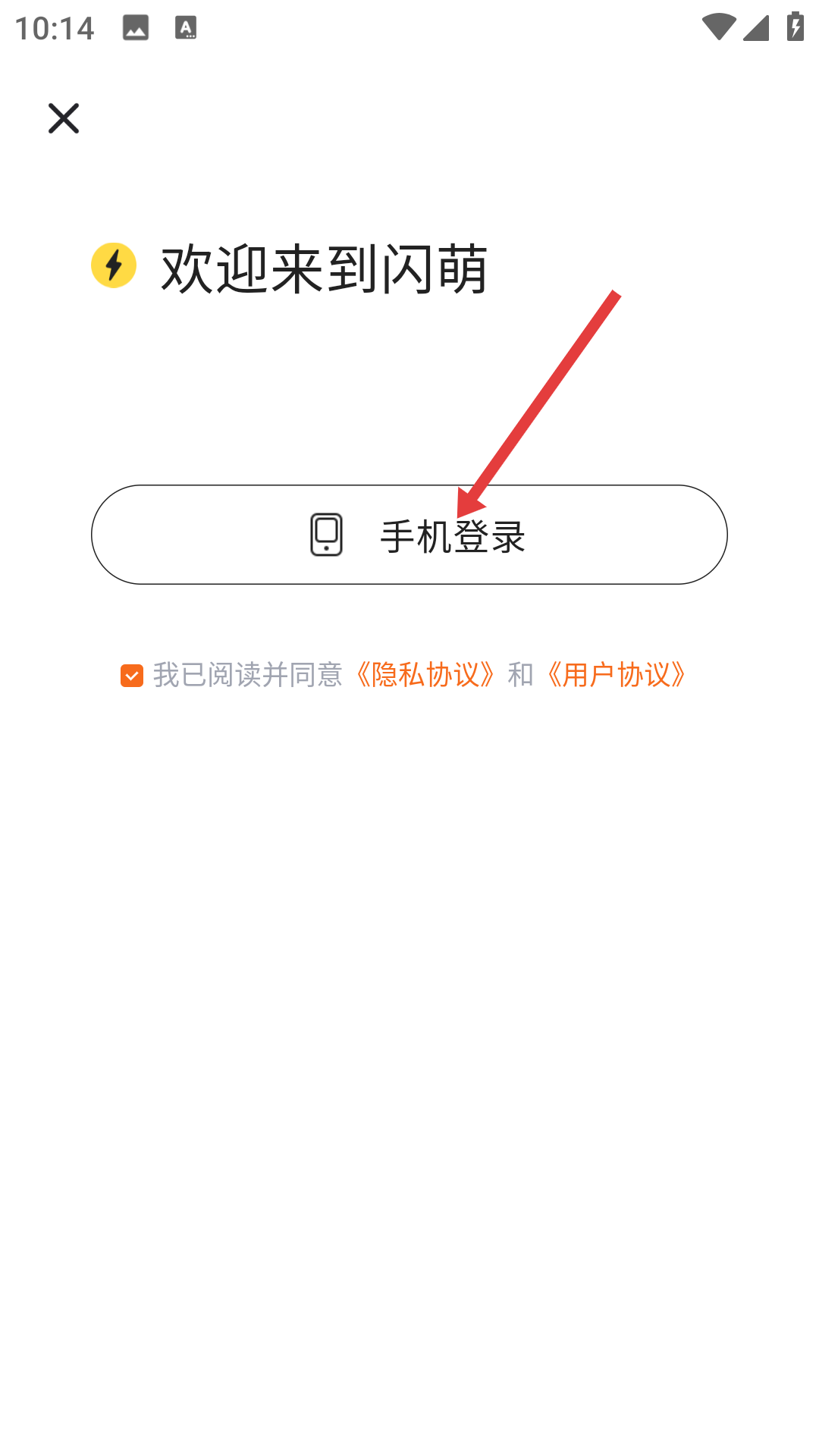
Task: Tap the 手机登录 phone login button
Action: pos(409,535)
